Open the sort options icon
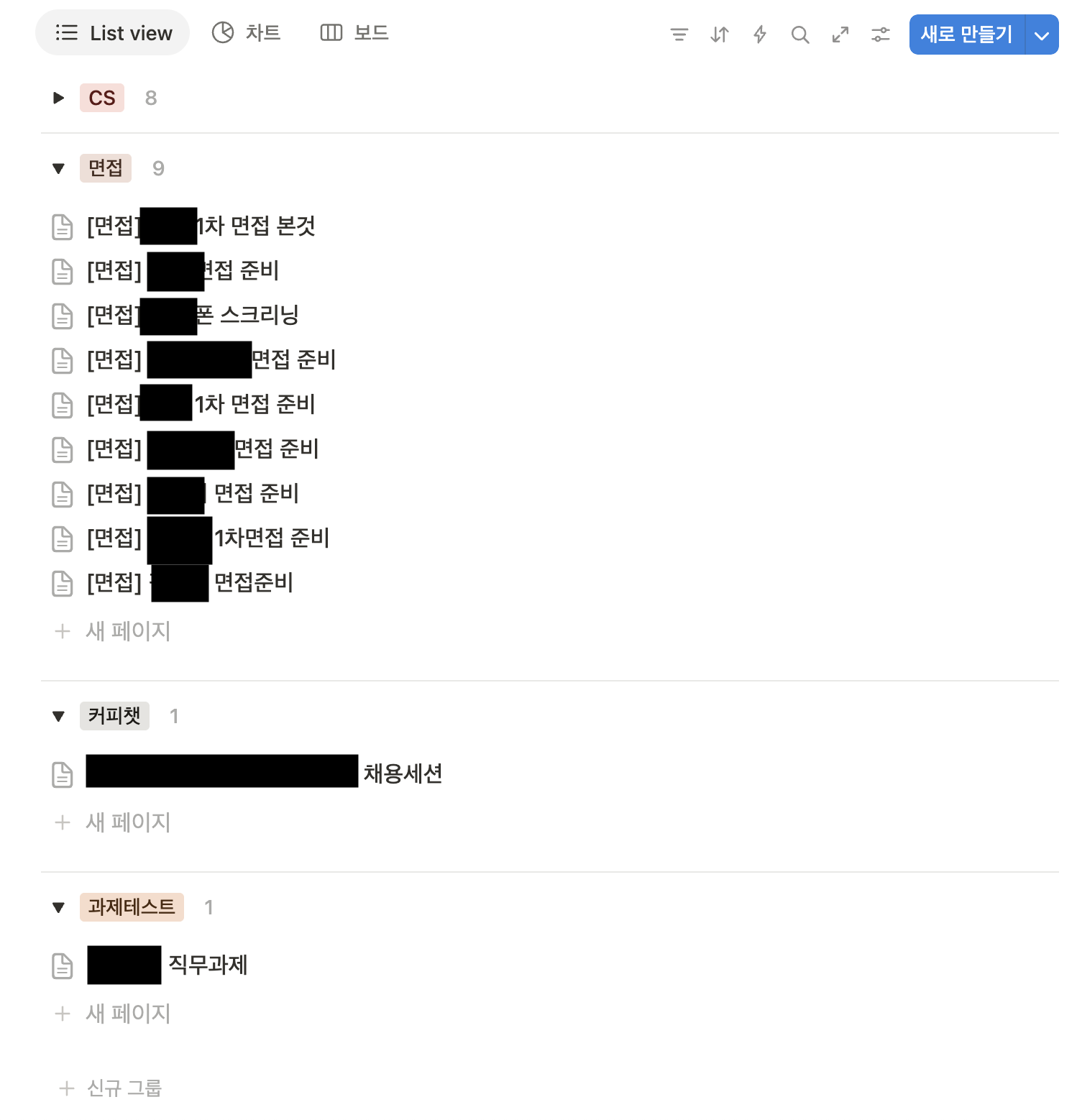The image size is (1077, 1120). click(719, 35)
